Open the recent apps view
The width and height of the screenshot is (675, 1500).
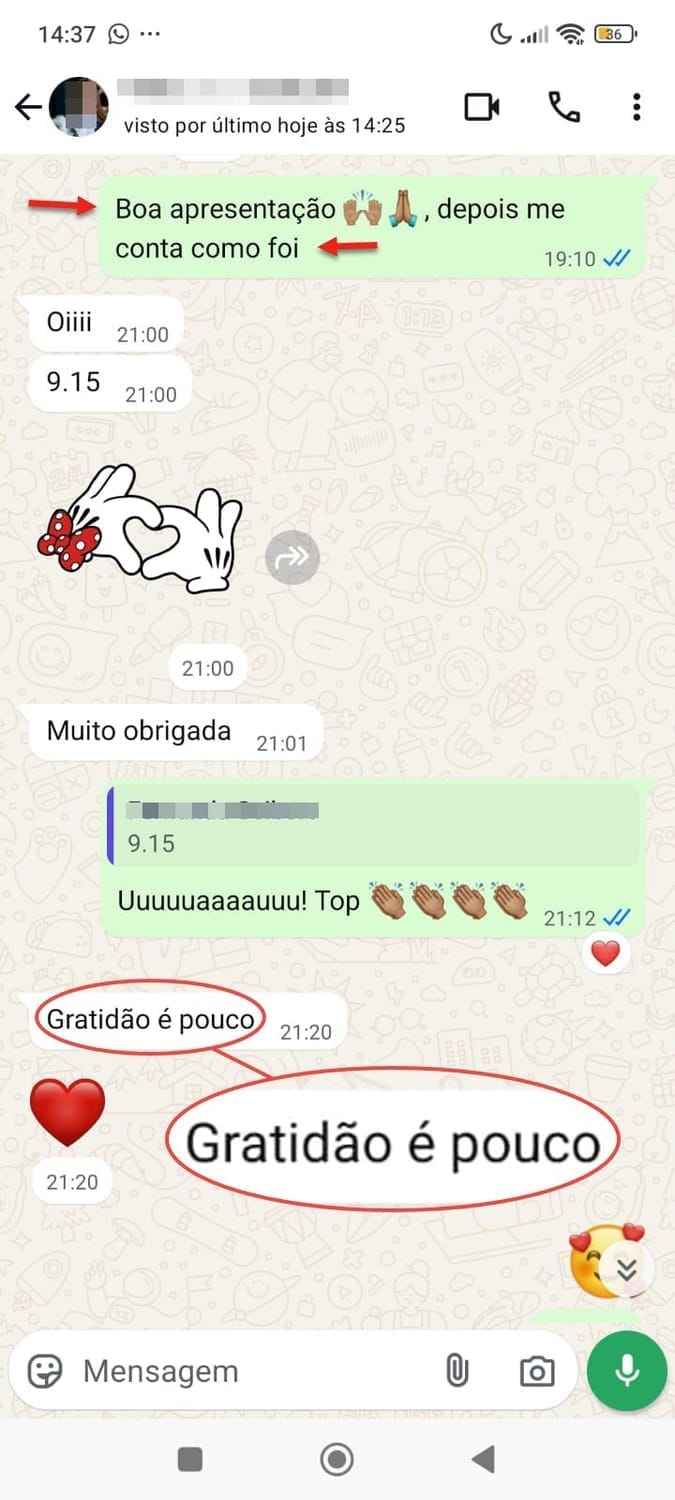click(190, 1460)
